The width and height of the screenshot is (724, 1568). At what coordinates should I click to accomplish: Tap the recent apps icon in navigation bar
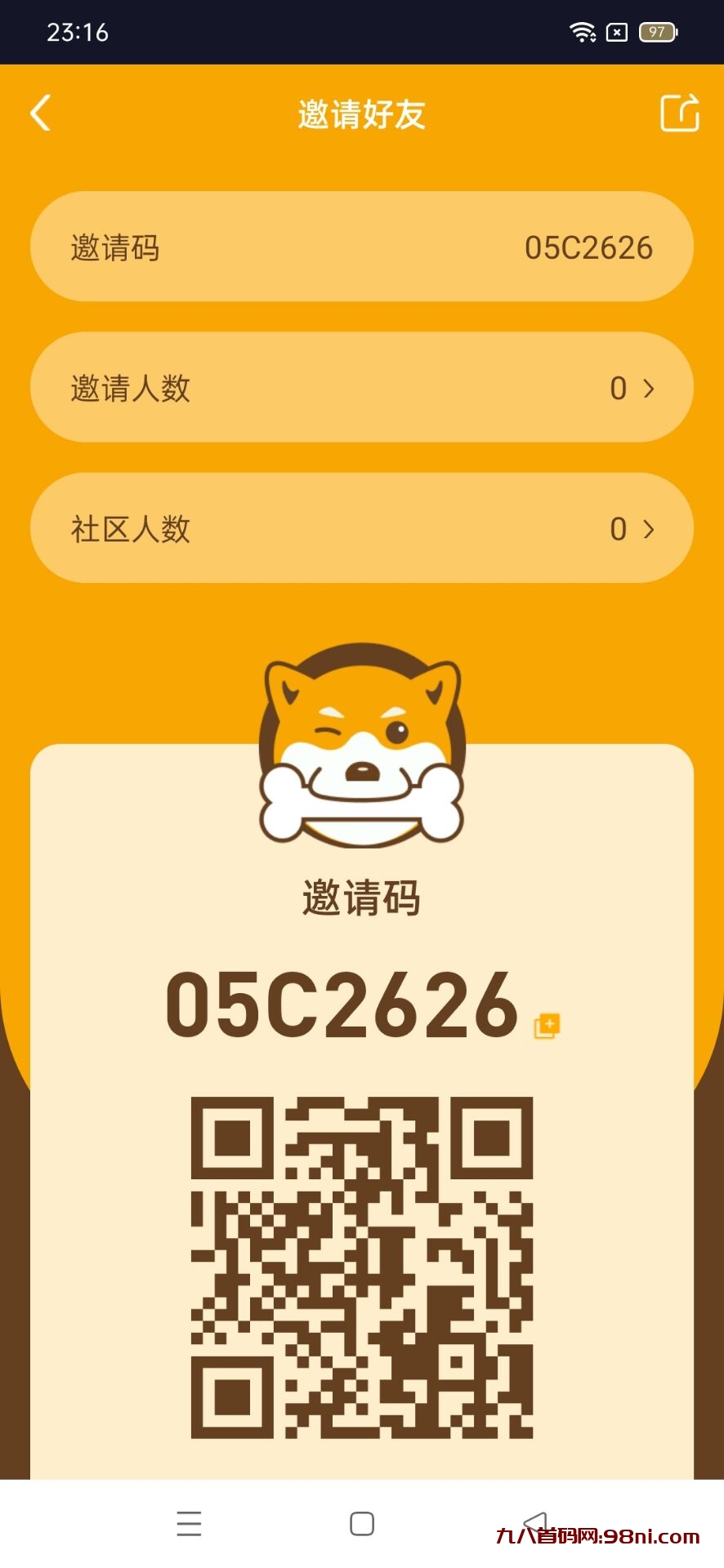click(190, 1523)
